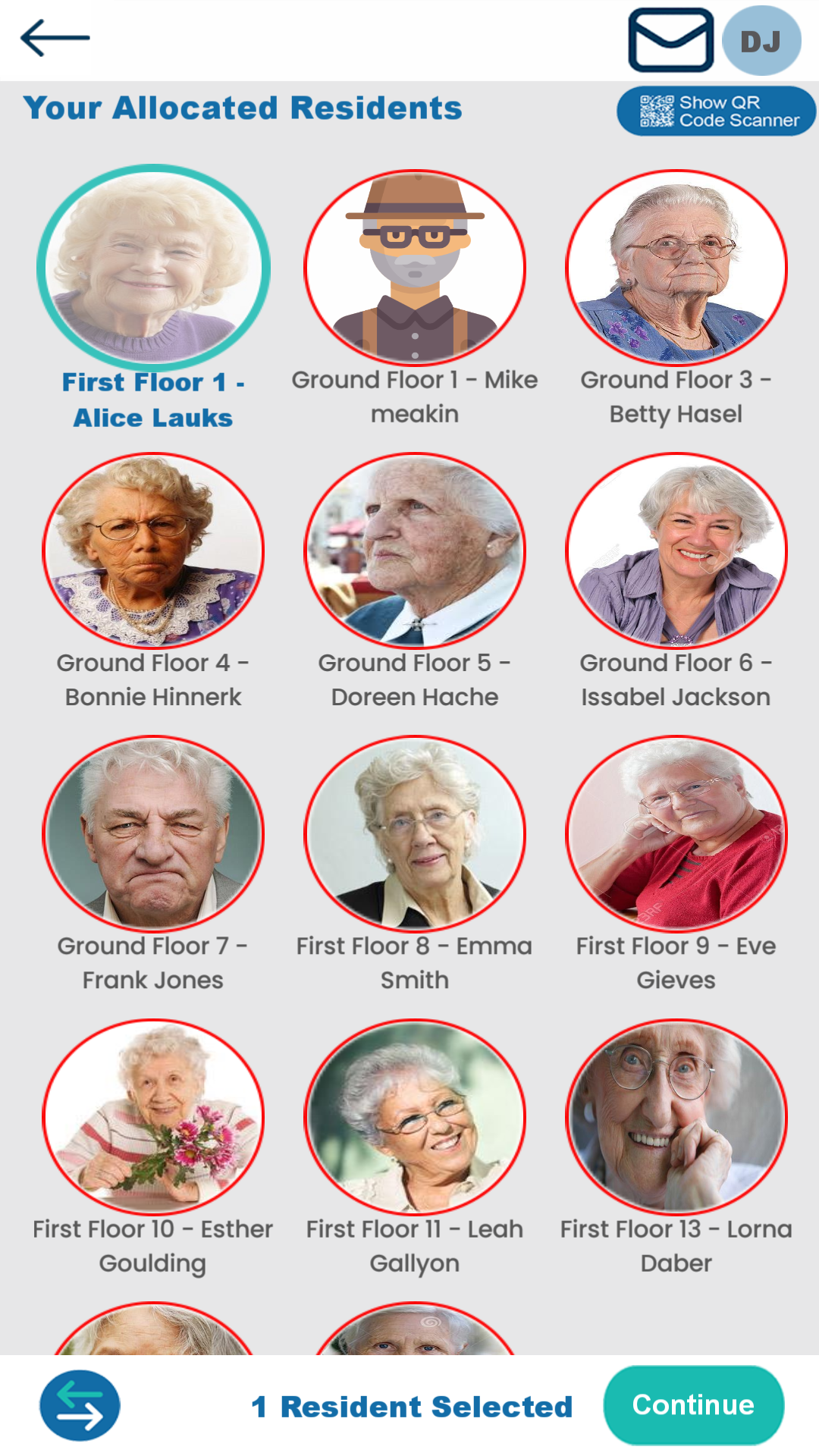The width and height of the screenshot is (819, 1456).
Task: Select resident Bonnie Hinnerk
Action: (153, 550)
